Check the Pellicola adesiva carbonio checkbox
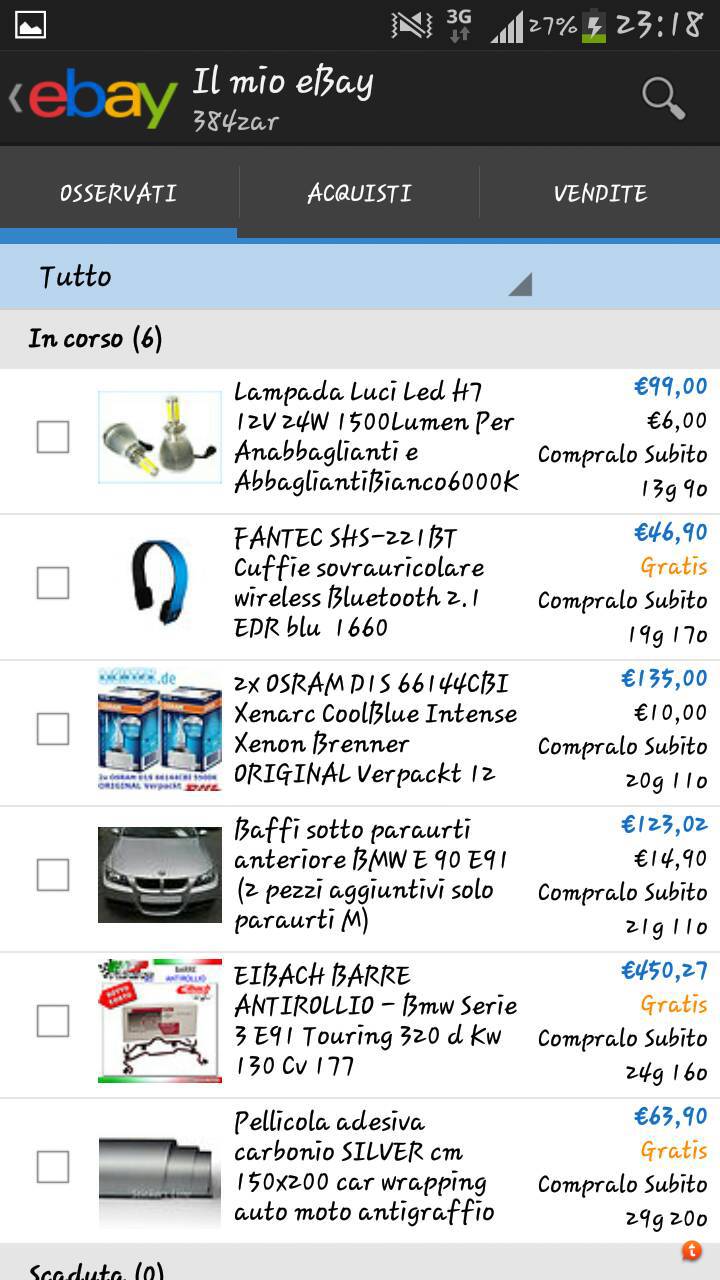 coord(53,1167)
